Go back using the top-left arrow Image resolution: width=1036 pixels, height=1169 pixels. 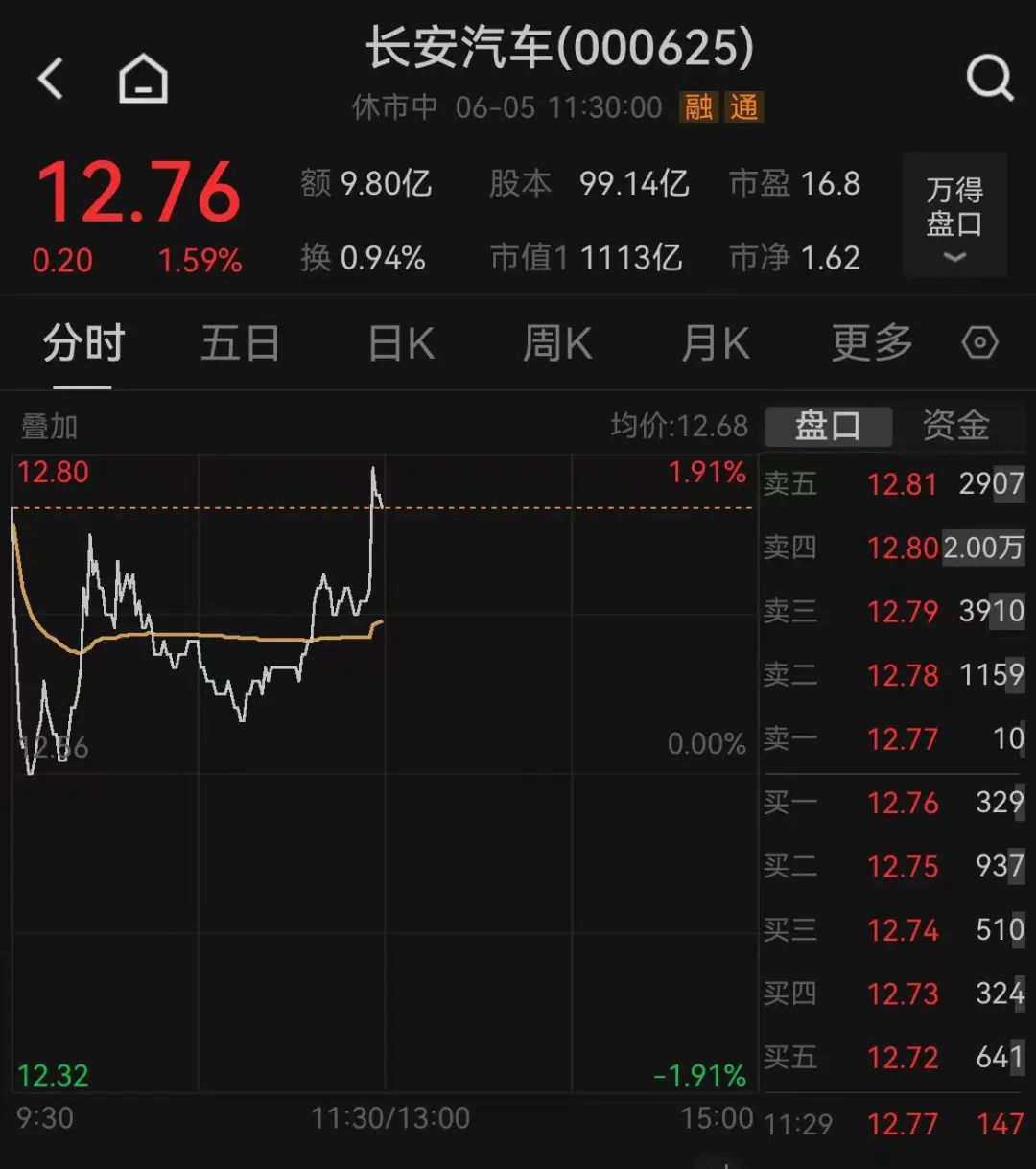(x=50, y=79)
